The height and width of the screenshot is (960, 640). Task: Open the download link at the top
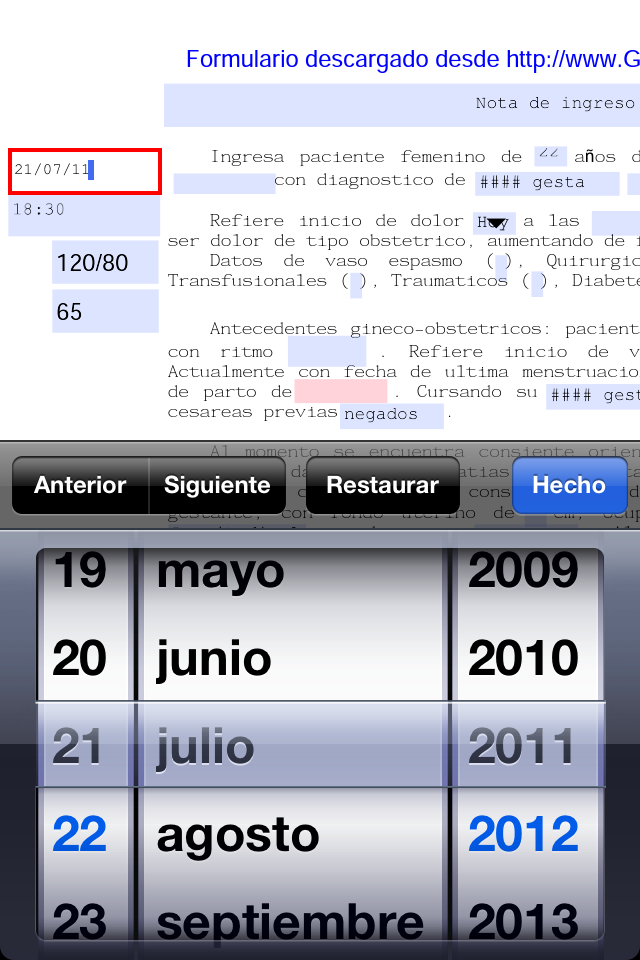coord(412,59)
